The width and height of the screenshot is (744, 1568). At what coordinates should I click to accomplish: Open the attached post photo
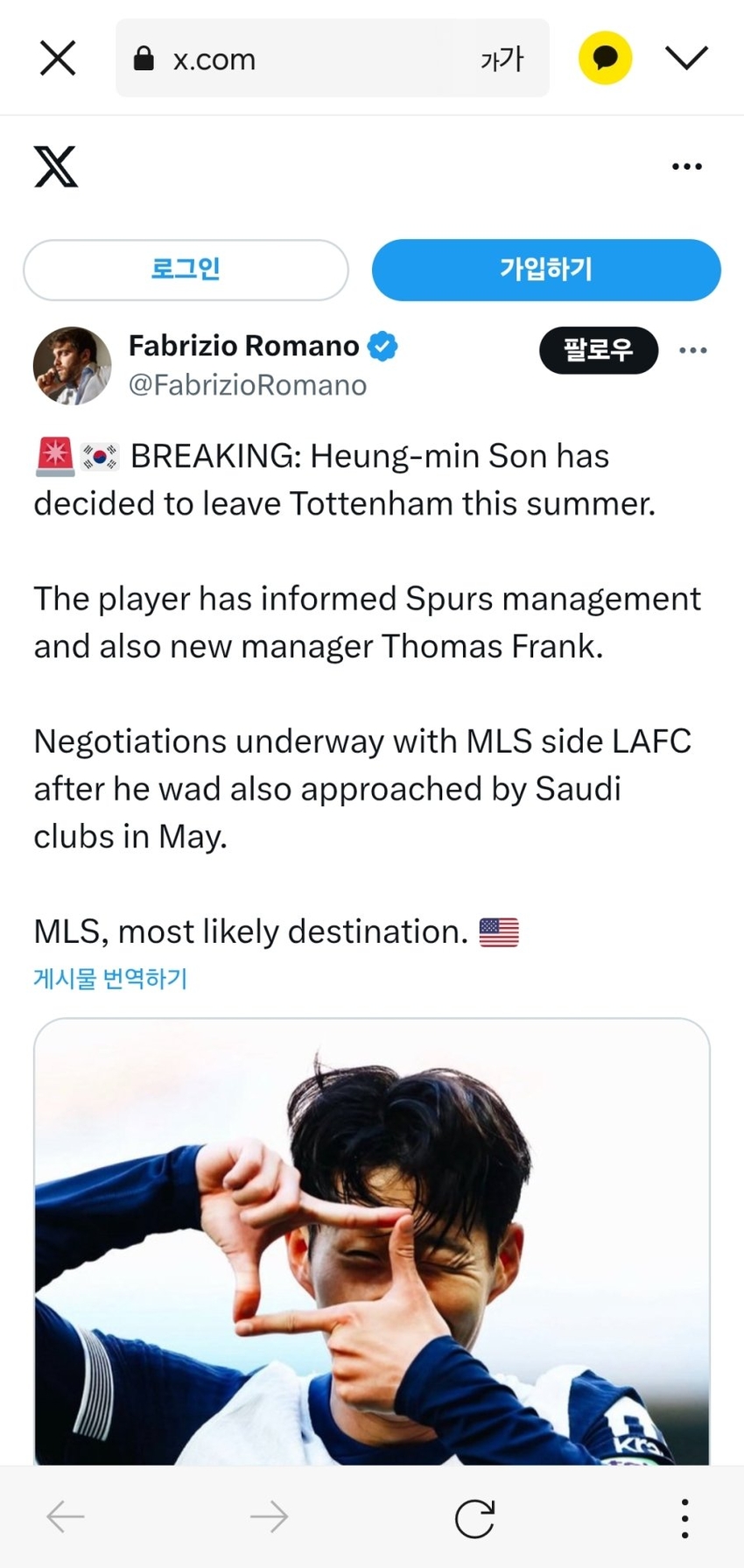371,1243
